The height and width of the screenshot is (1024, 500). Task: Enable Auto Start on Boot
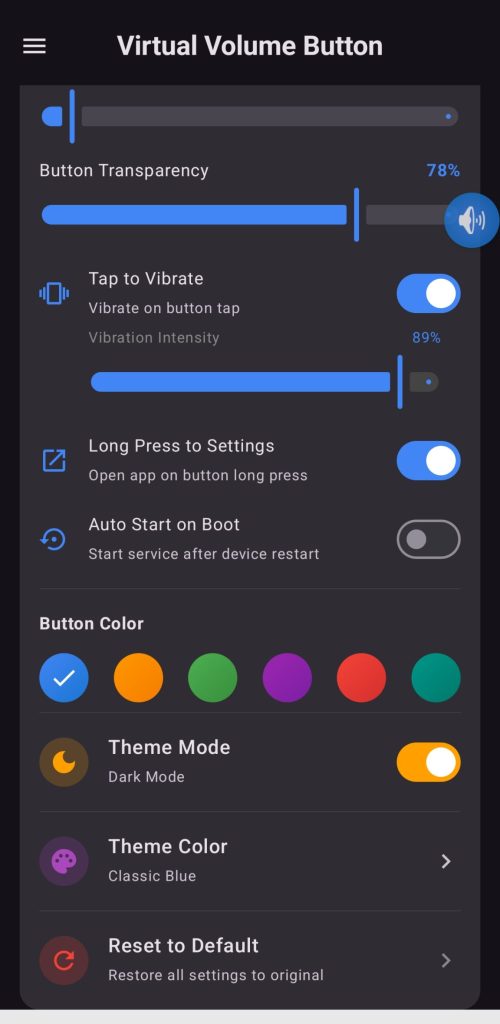(428, 539)
